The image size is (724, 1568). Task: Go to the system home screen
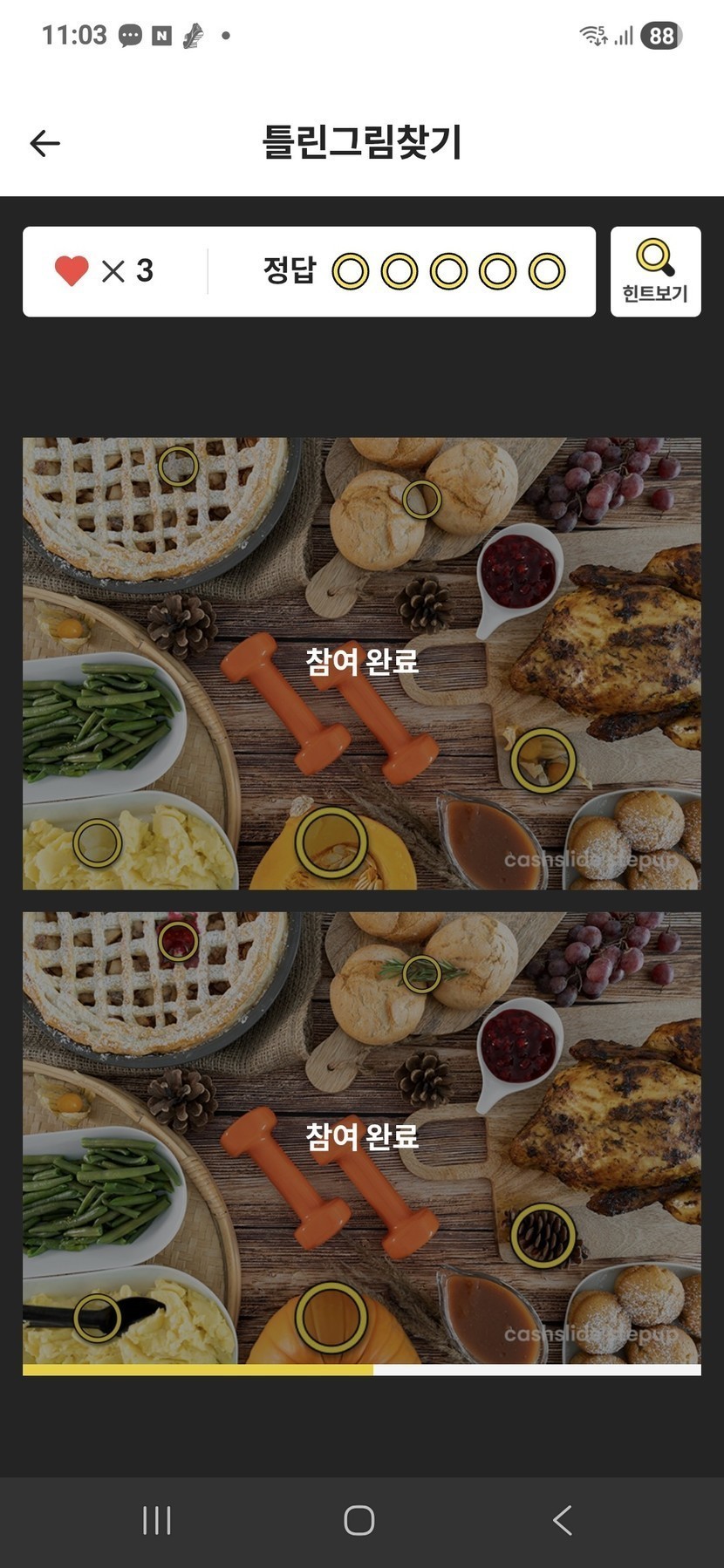point(359,1520)
